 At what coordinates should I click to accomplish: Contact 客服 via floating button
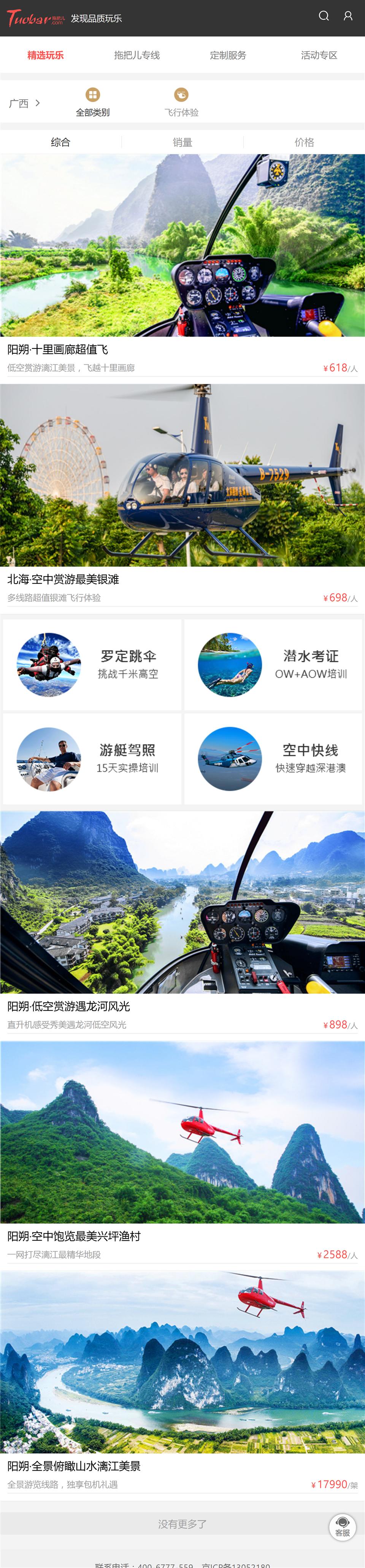point(343,1527)
